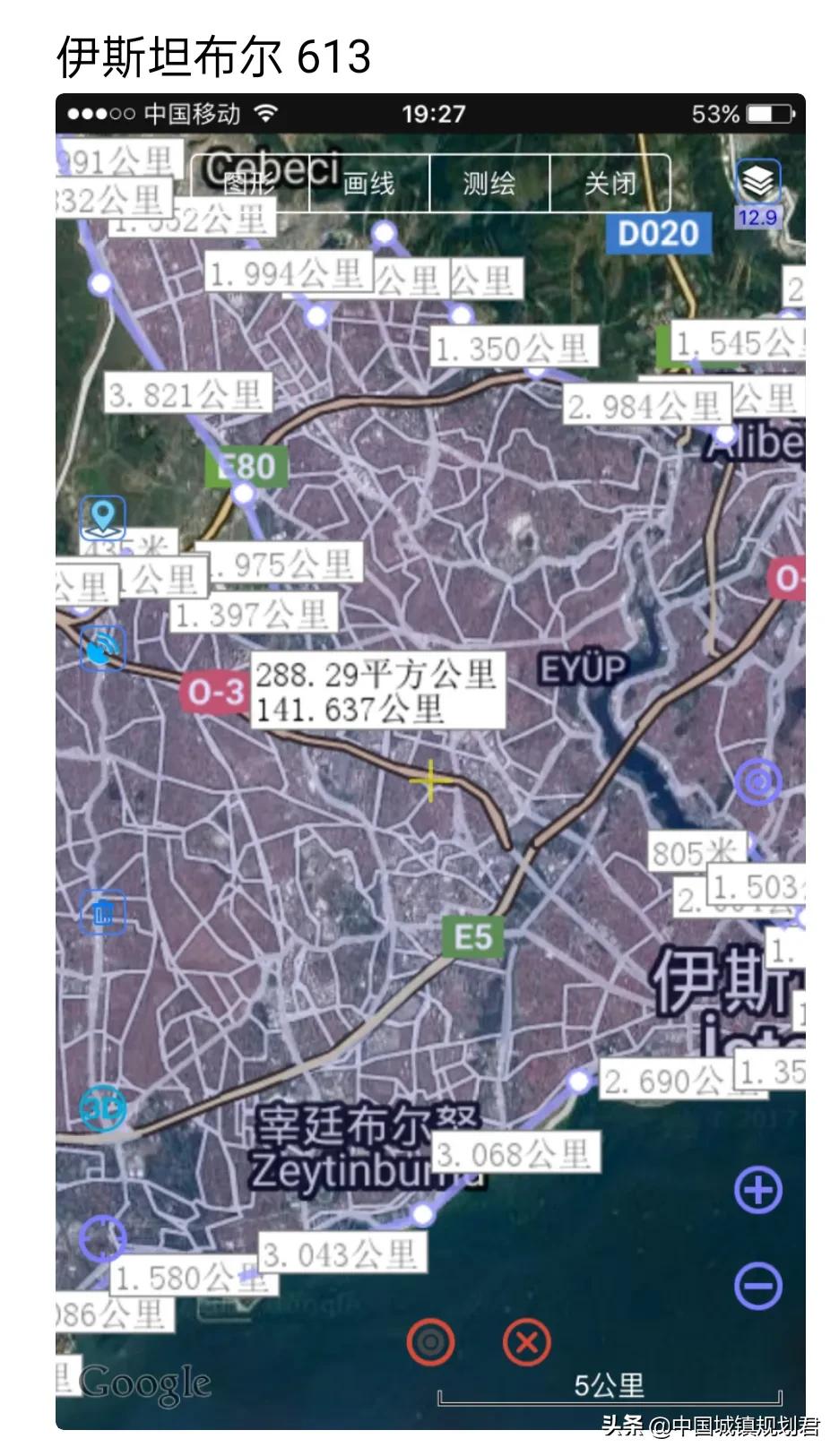Cancel with the red X button
This screenshot has width=839, height=1456.
tap(526, 1341)
